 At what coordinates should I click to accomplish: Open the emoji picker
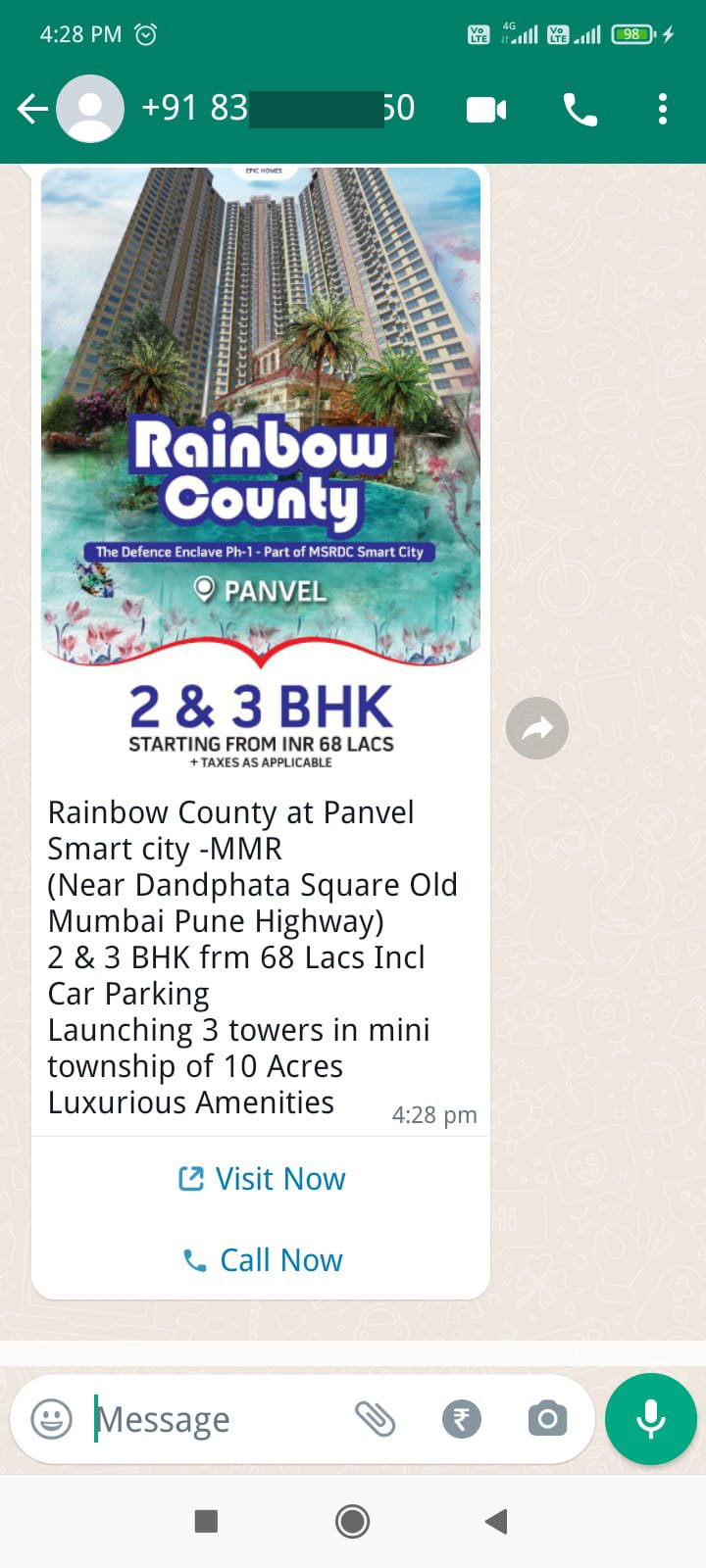(x=52, y=1418)
